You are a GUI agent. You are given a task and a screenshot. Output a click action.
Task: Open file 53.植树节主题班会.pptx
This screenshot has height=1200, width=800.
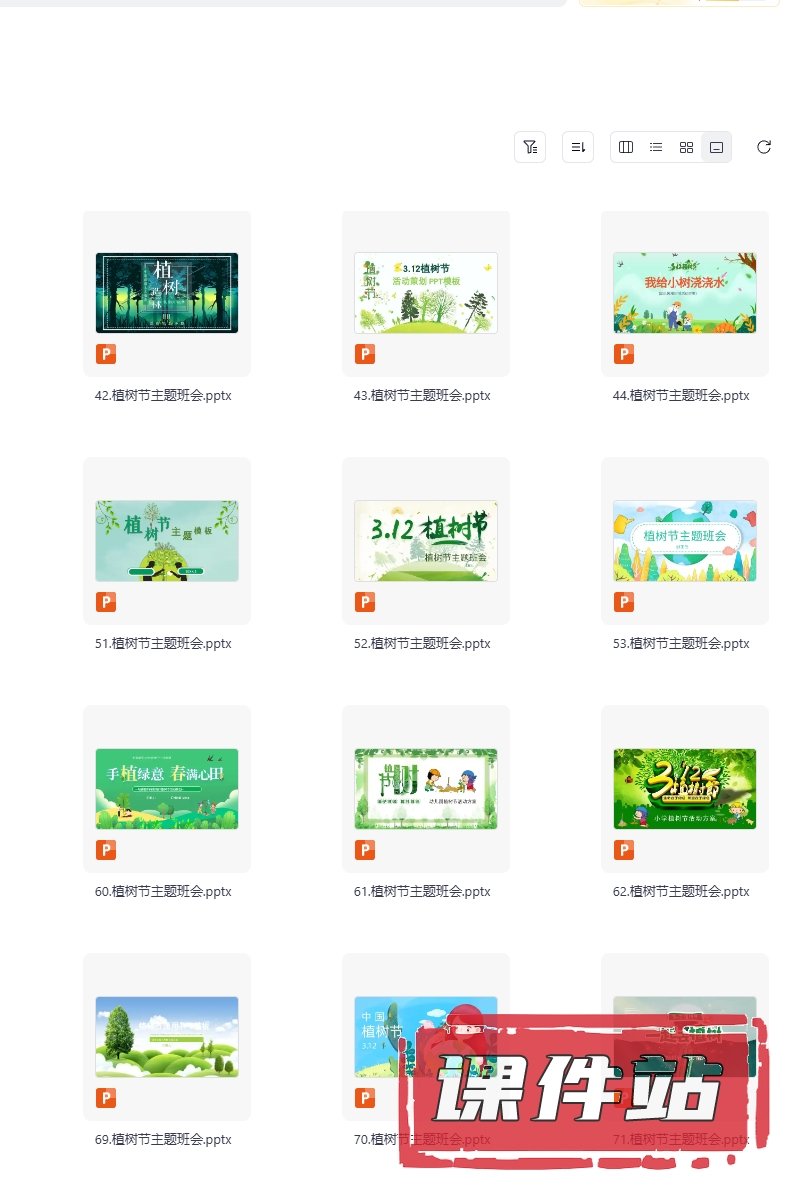(685, 541)
